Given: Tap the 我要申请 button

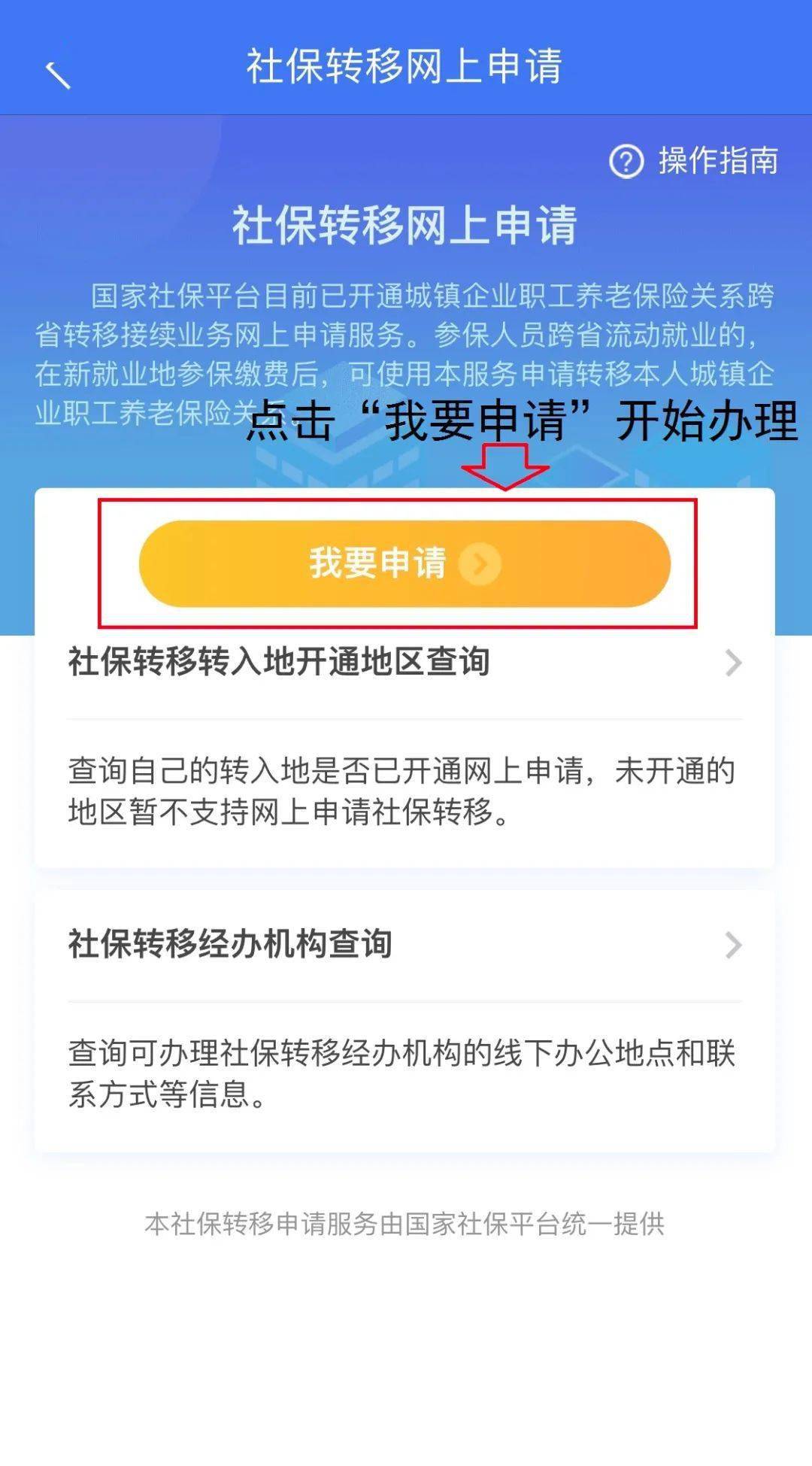Looking at the screenshot, I should [404, 563].
